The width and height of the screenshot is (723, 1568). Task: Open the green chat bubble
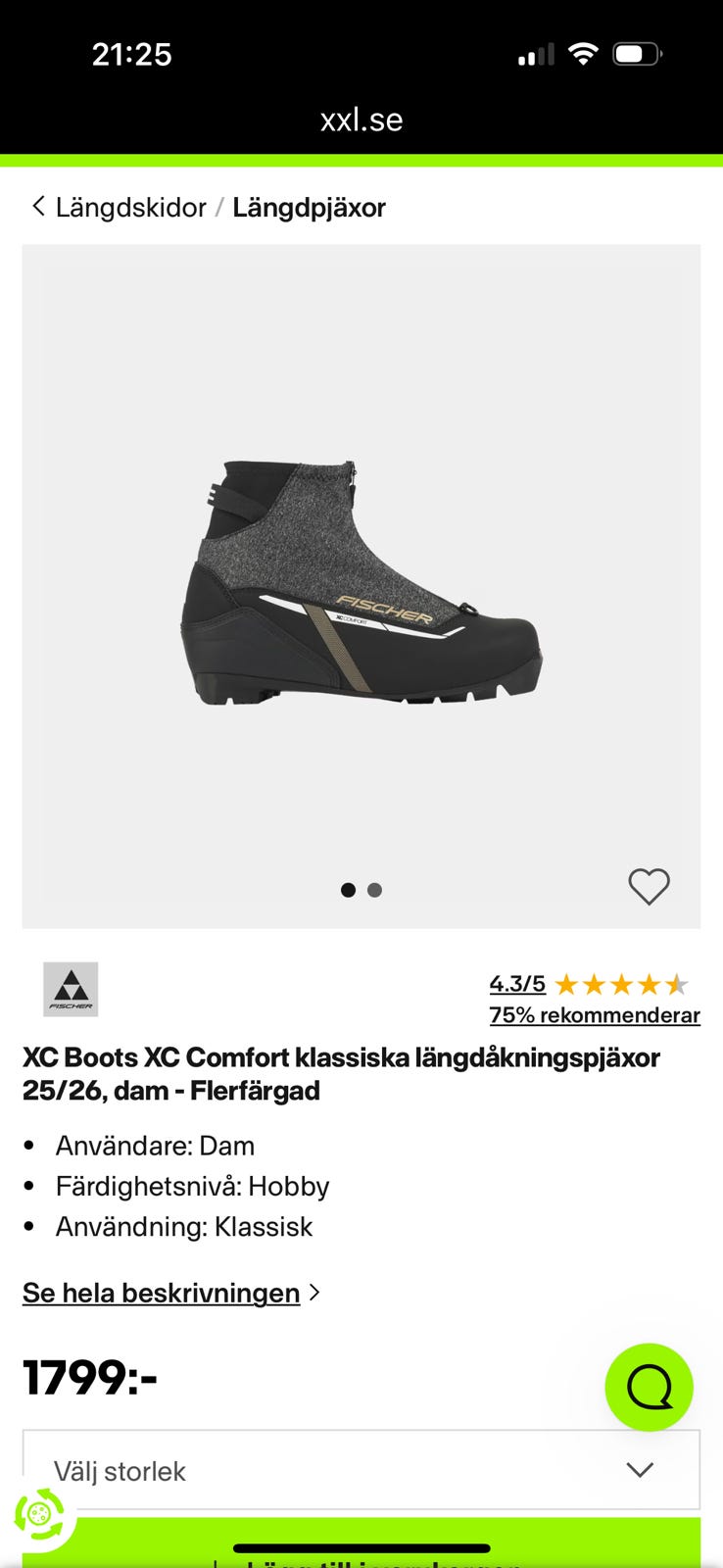click(x=649, y=1387)
